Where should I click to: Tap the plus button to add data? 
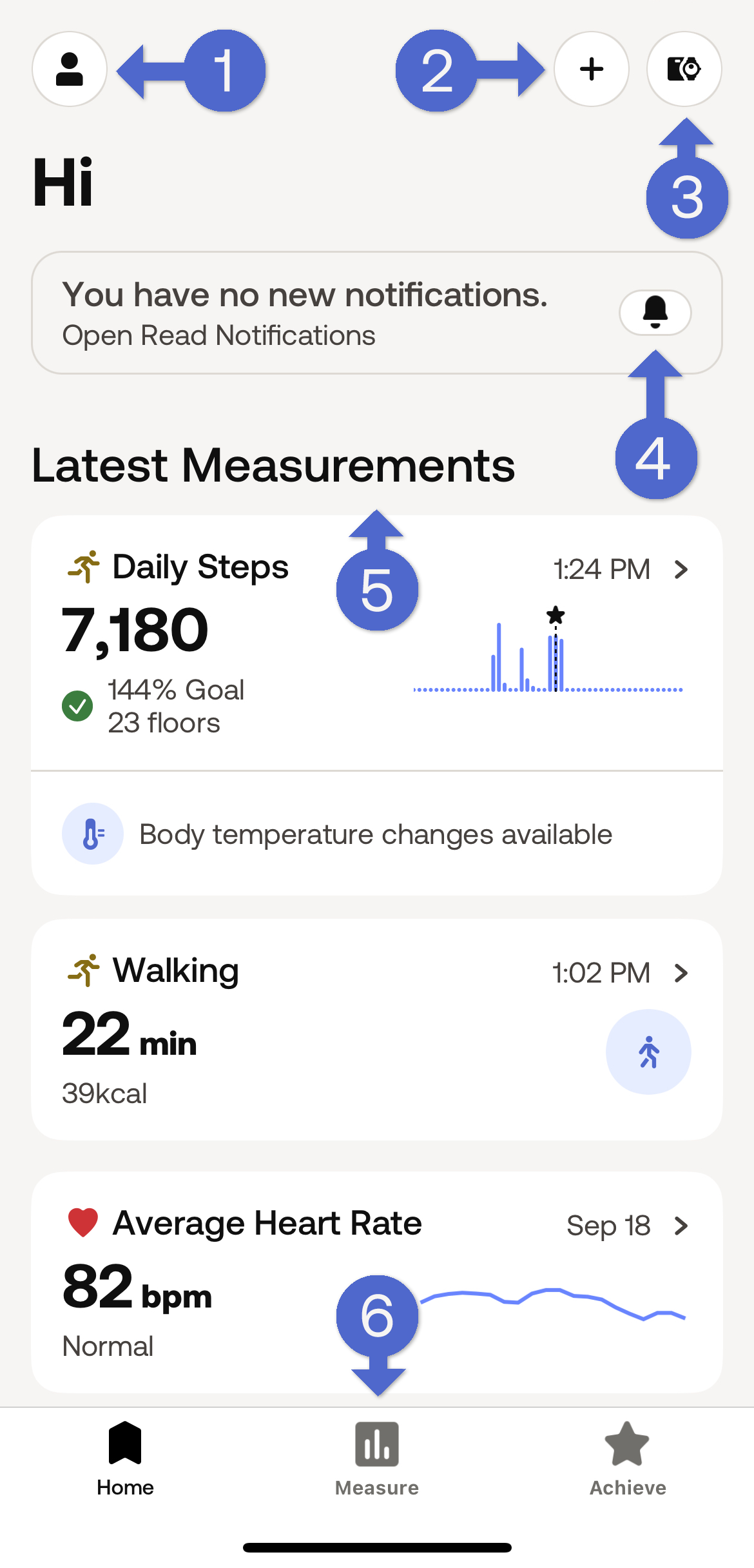[x=591, y=70]
